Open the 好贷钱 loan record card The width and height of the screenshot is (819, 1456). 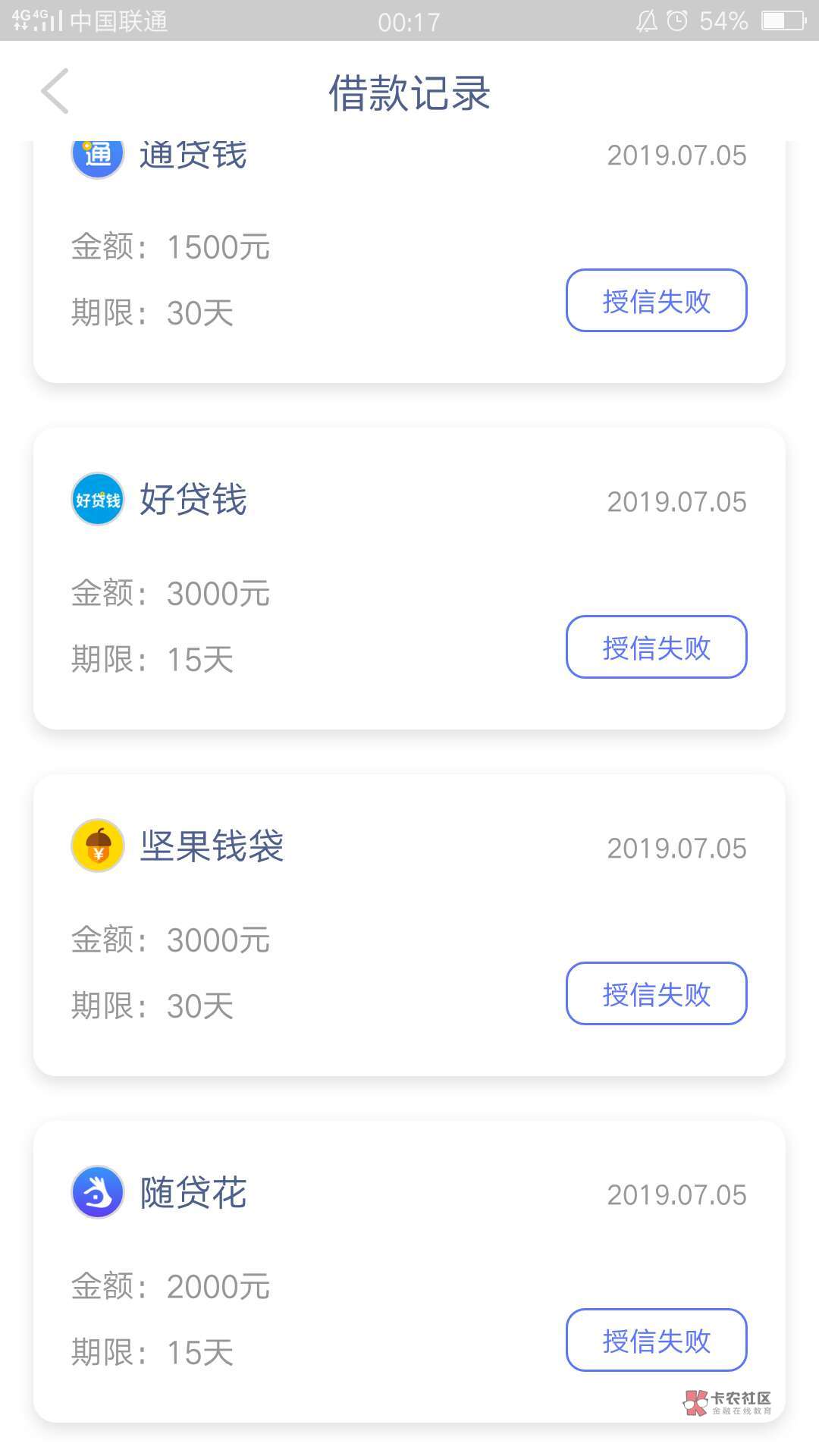click(x=409, y=578)
